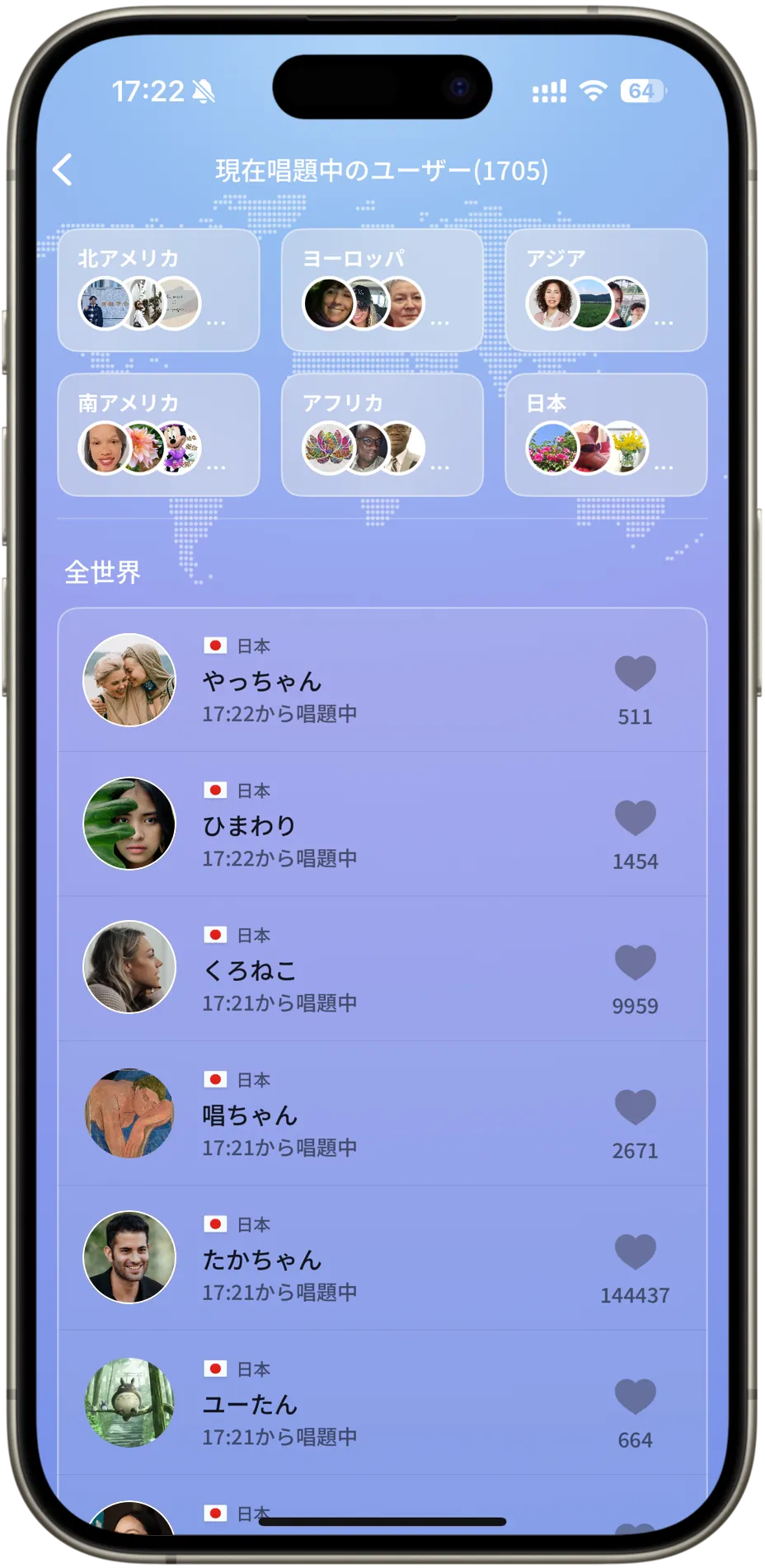Viewport: 765px width, 1568px height.
Task: Open 唱ちゃん's user row
Action: 346,1114
